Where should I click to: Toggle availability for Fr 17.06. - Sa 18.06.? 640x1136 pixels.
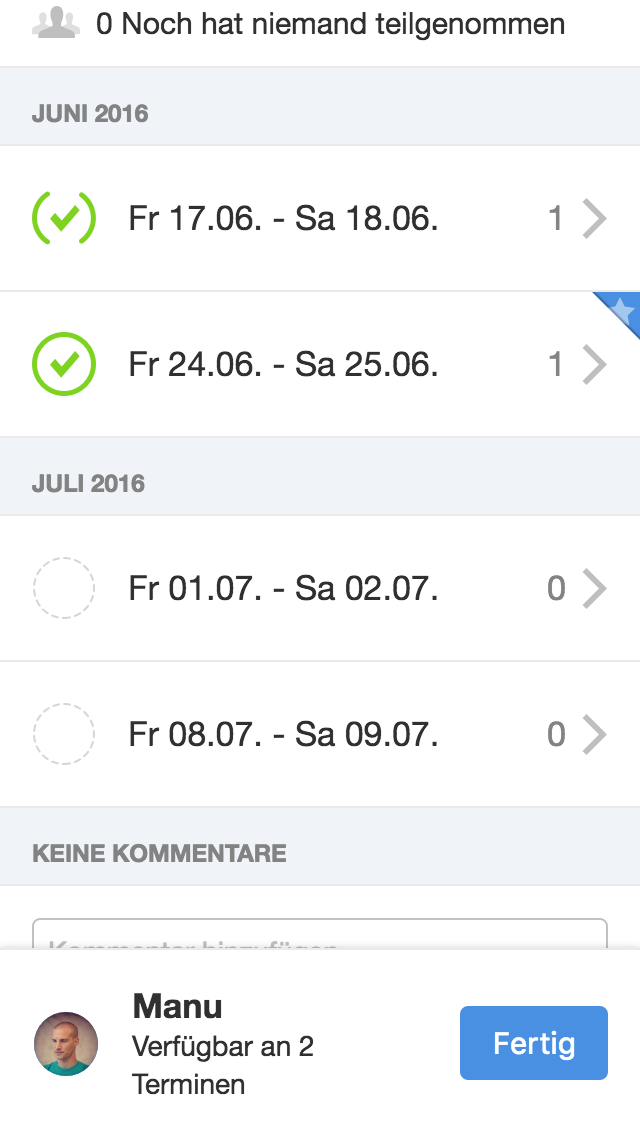64,218
